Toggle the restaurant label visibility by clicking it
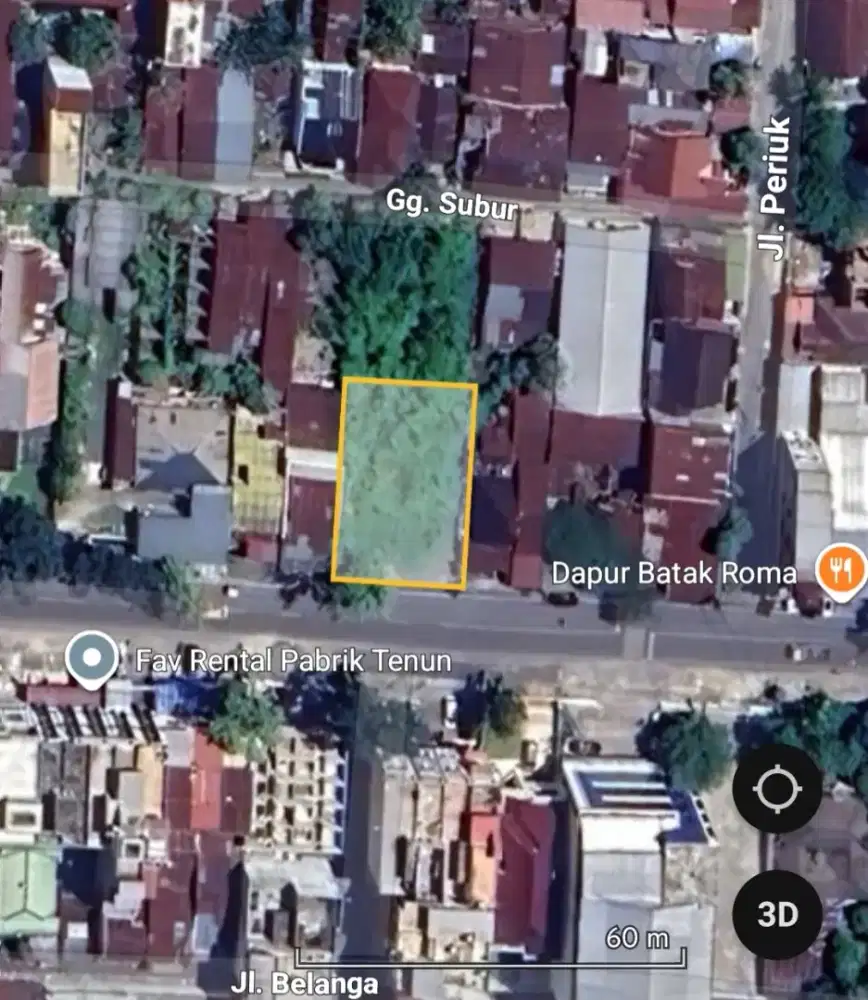Screen dimensions: 868x1000 coord(672,571)
